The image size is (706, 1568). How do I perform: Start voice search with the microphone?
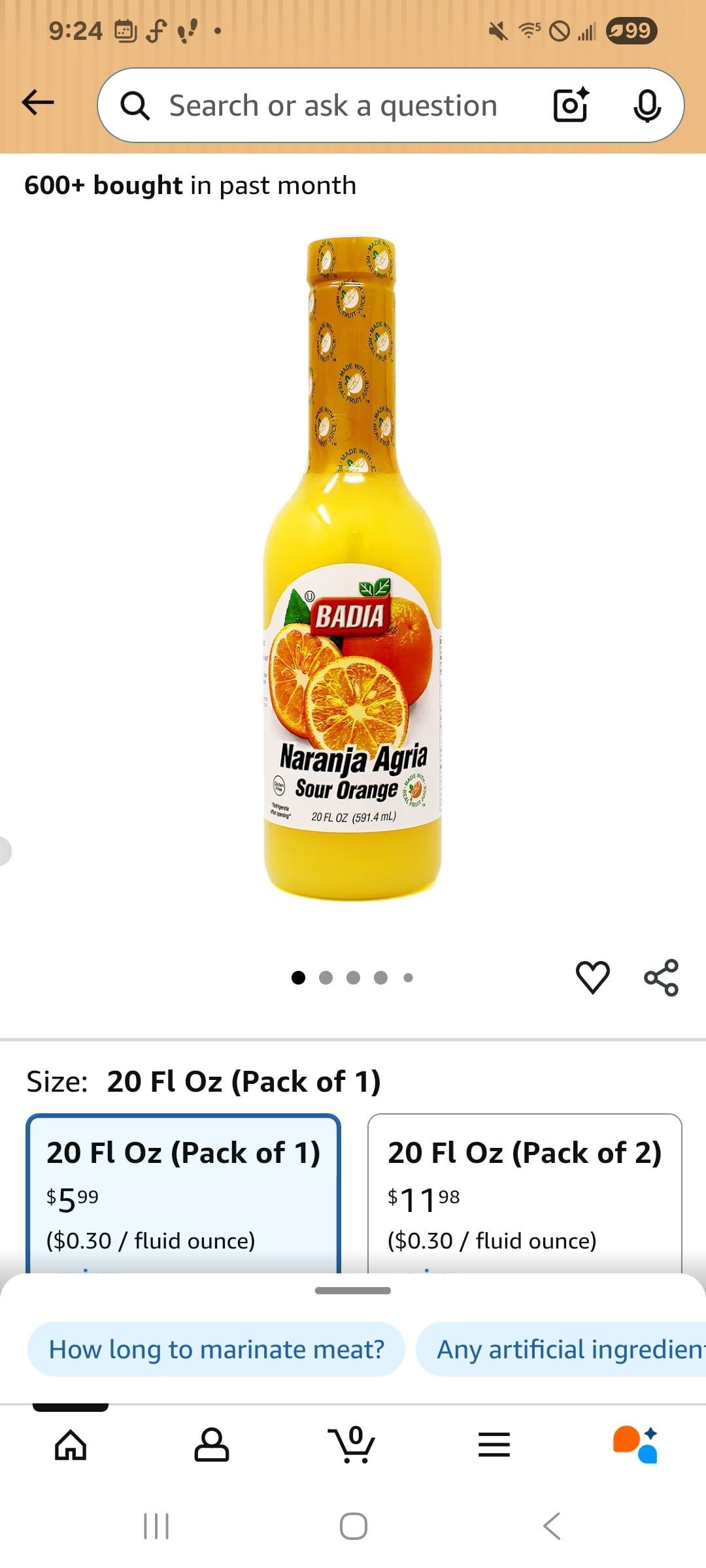tap(647, 106)
